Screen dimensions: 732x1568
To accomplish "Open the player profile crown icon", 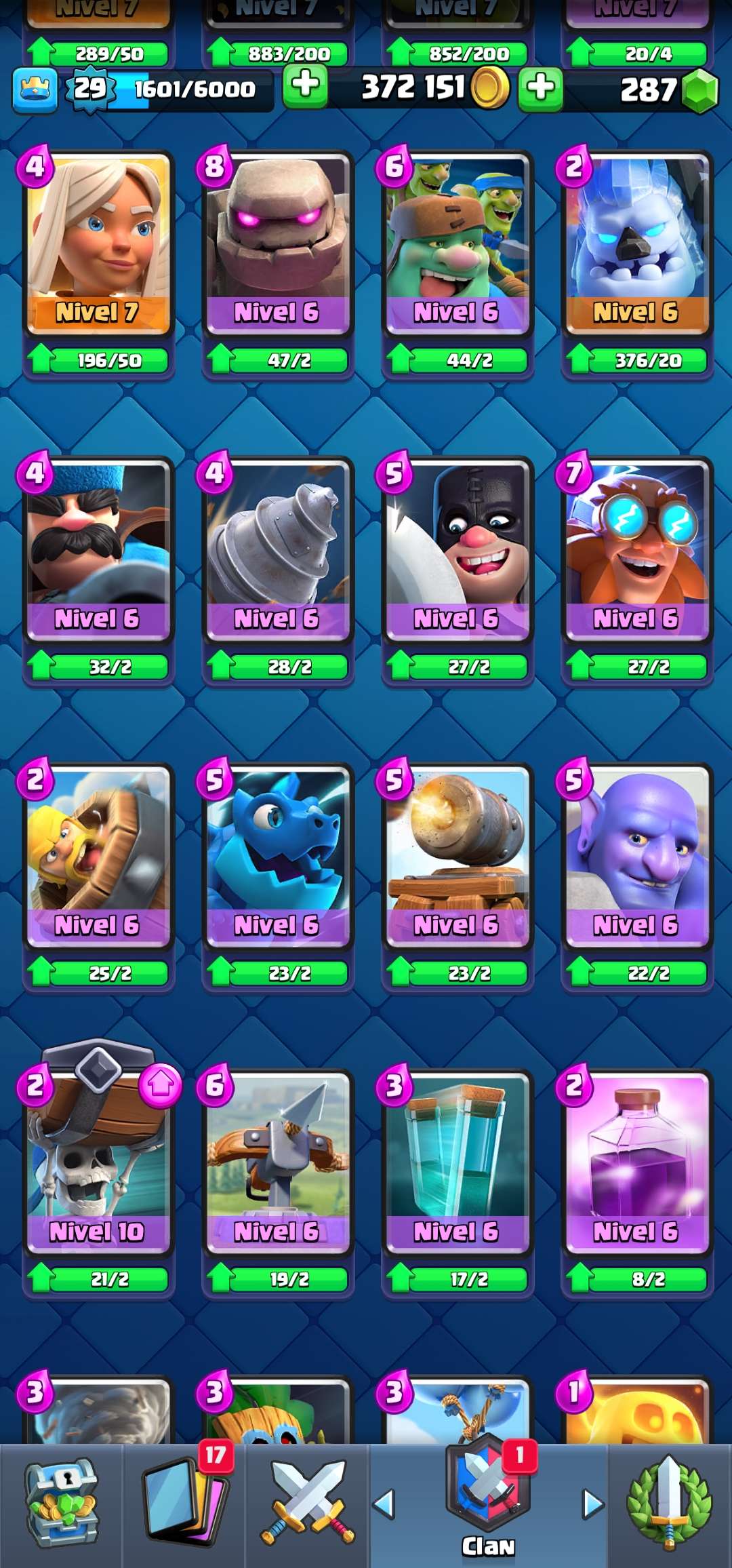I will 35,90.
